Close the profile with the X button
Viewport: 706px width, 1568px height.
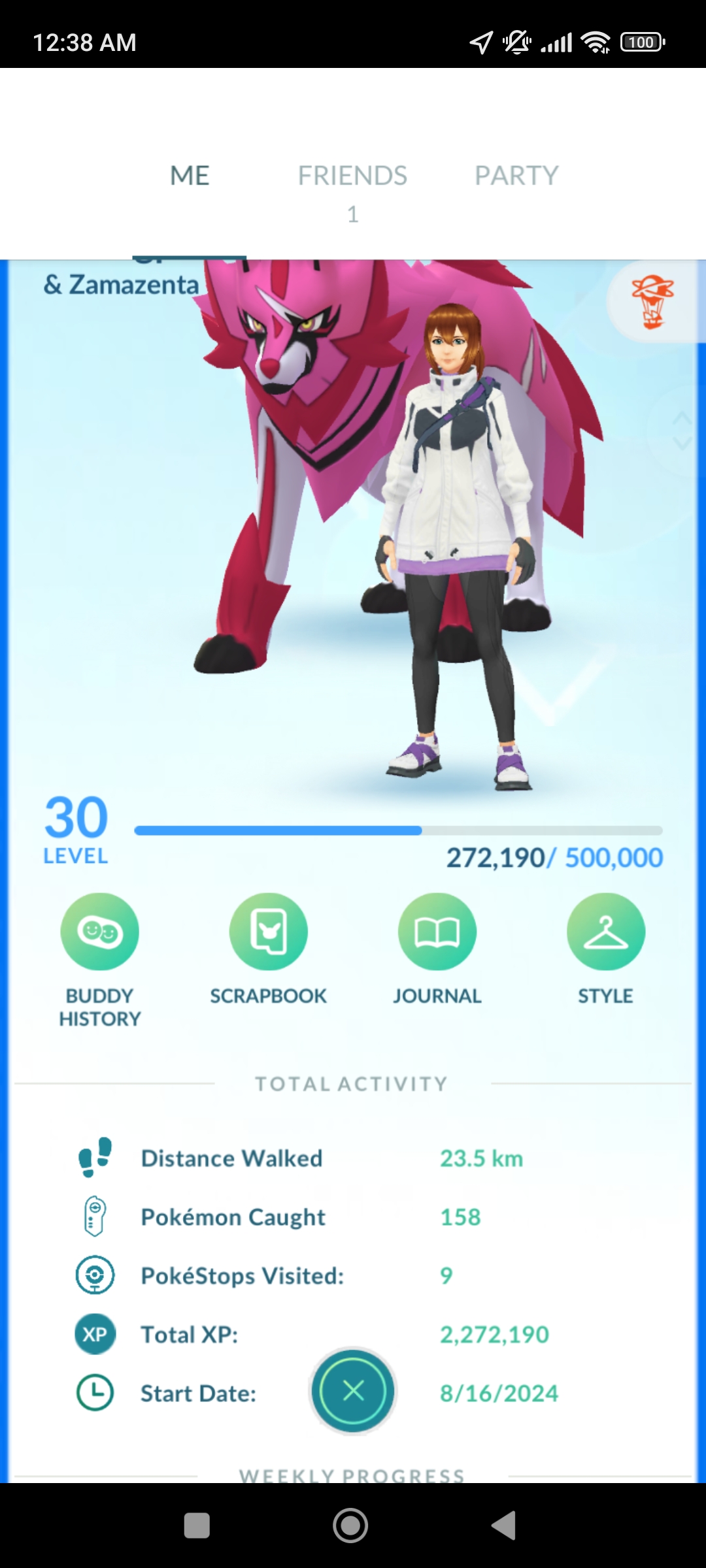(353, 1391)
